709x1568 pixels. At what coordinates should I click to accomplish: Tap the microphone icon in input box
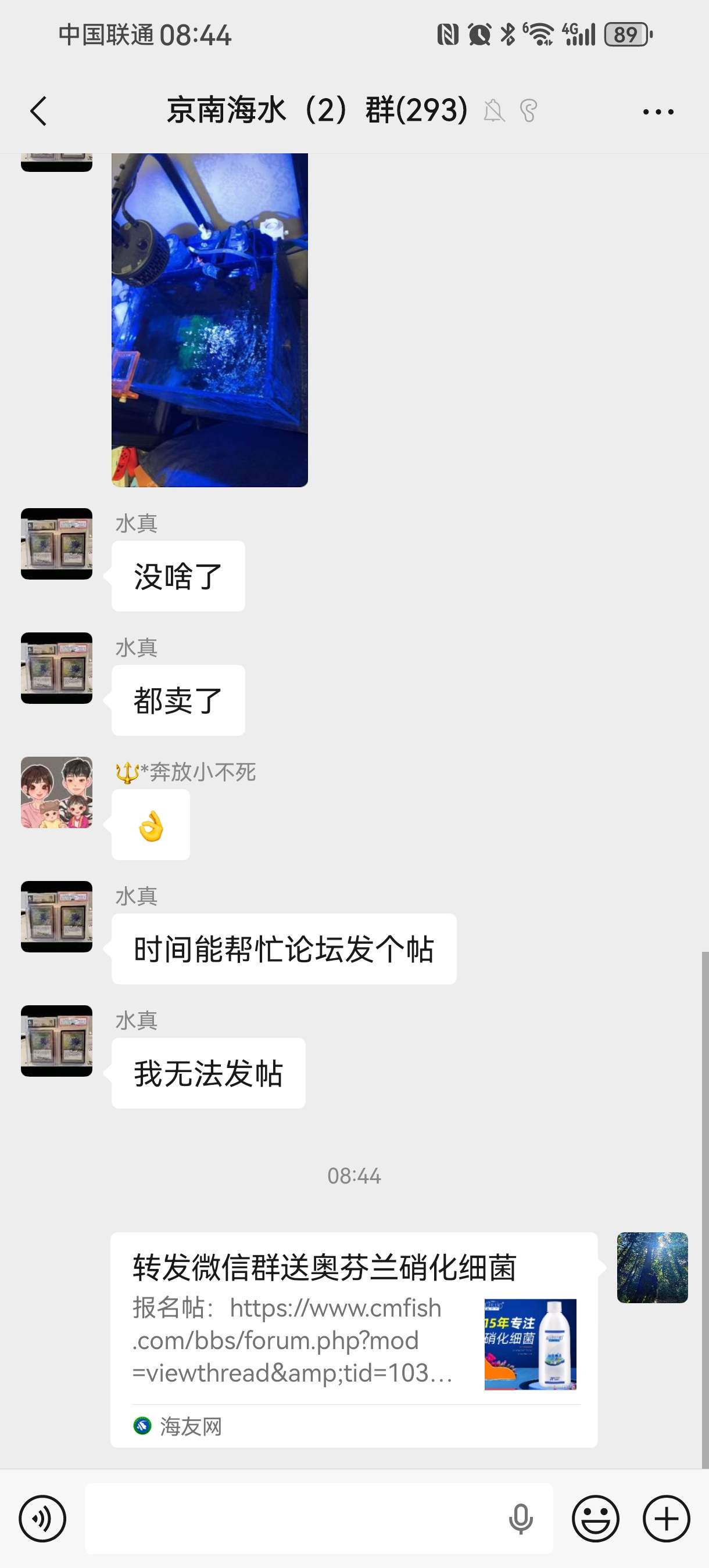coord(520,1518)
